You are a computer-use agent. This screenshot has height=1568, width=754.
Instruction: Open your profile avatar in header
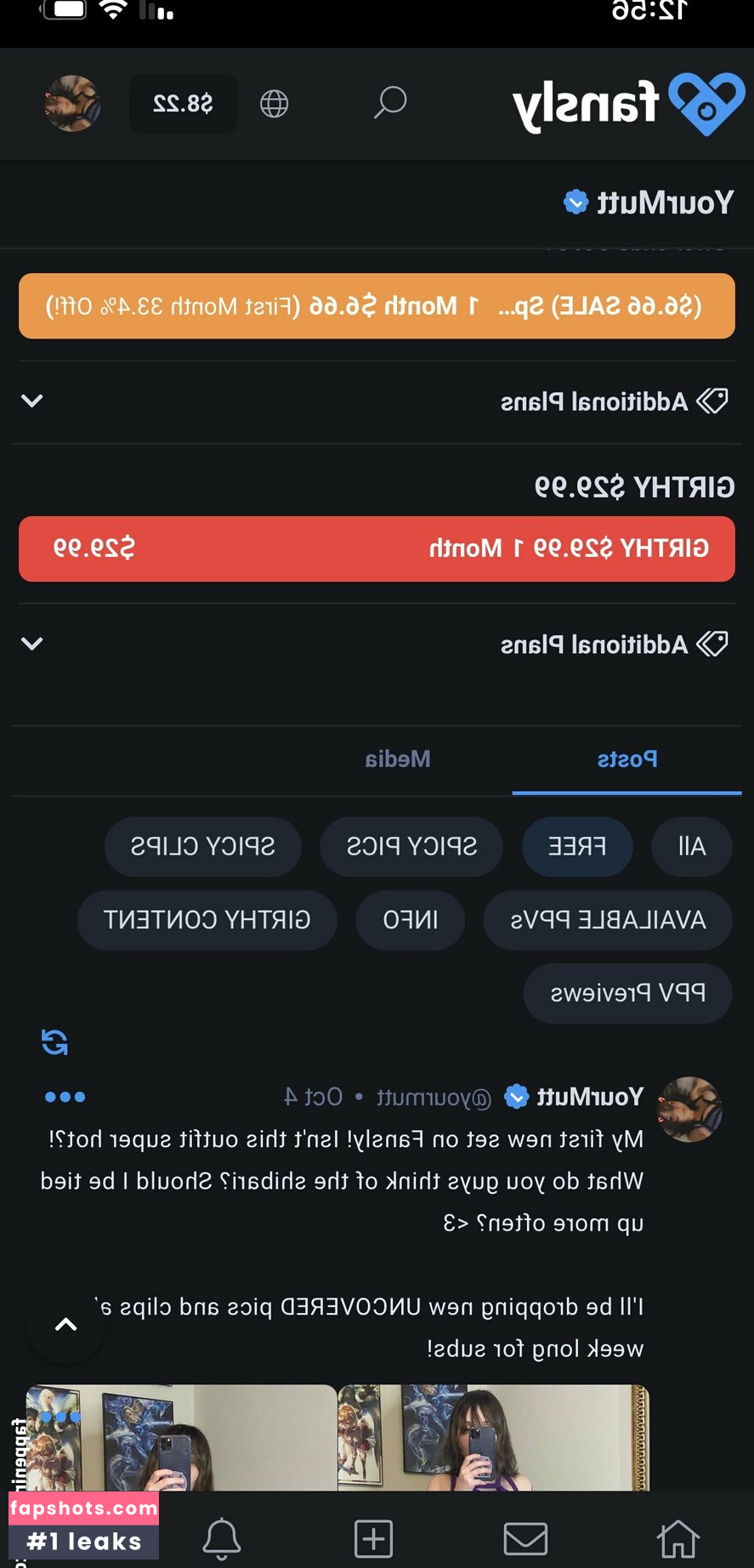coord(72,104)
